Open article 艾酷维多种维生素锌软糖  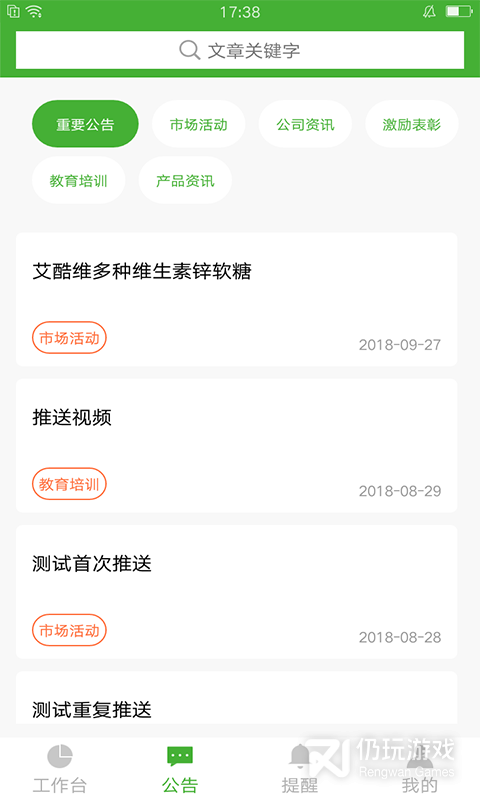237,299
